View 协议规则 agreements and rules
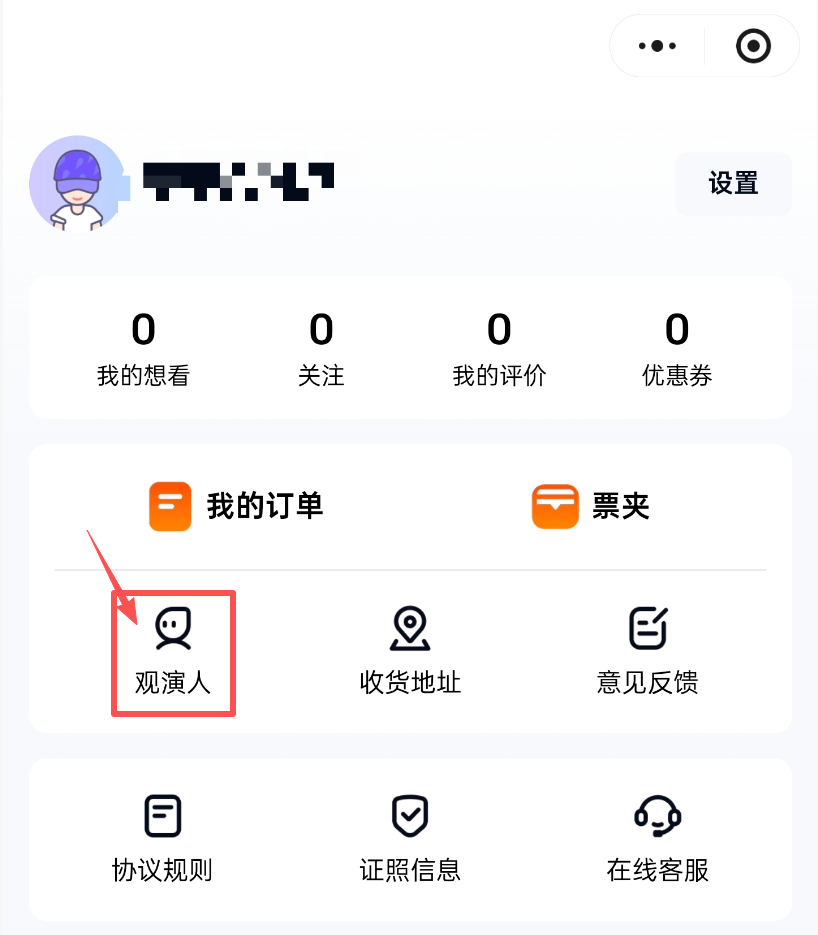Viewport: 818px width, 935px height. (162, 838)
